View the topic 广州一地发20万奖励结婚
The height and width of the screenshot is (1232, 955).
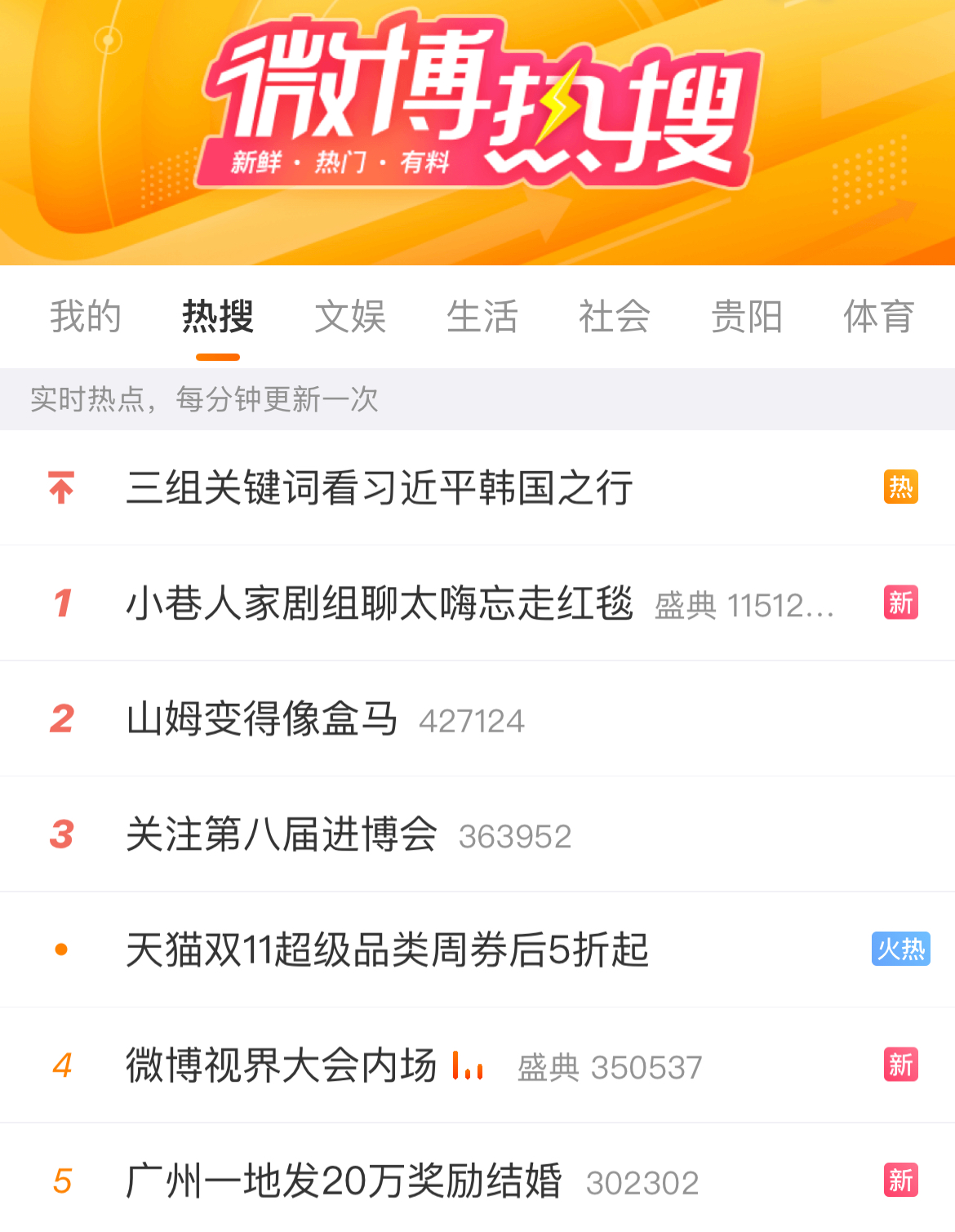click(x=344, y=1181)
